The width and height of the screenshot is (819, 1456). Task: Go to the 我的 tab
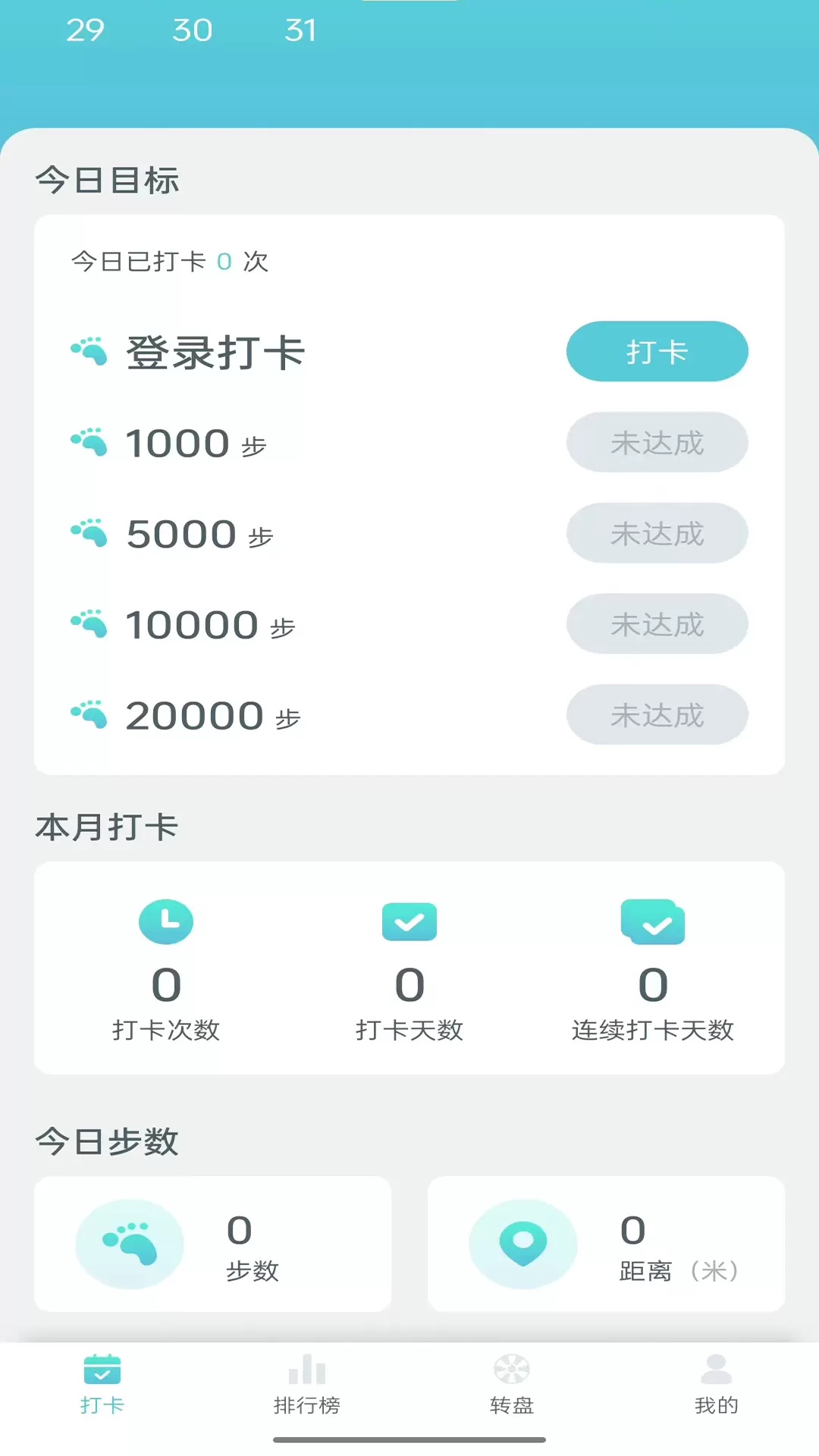point(717,1385)
